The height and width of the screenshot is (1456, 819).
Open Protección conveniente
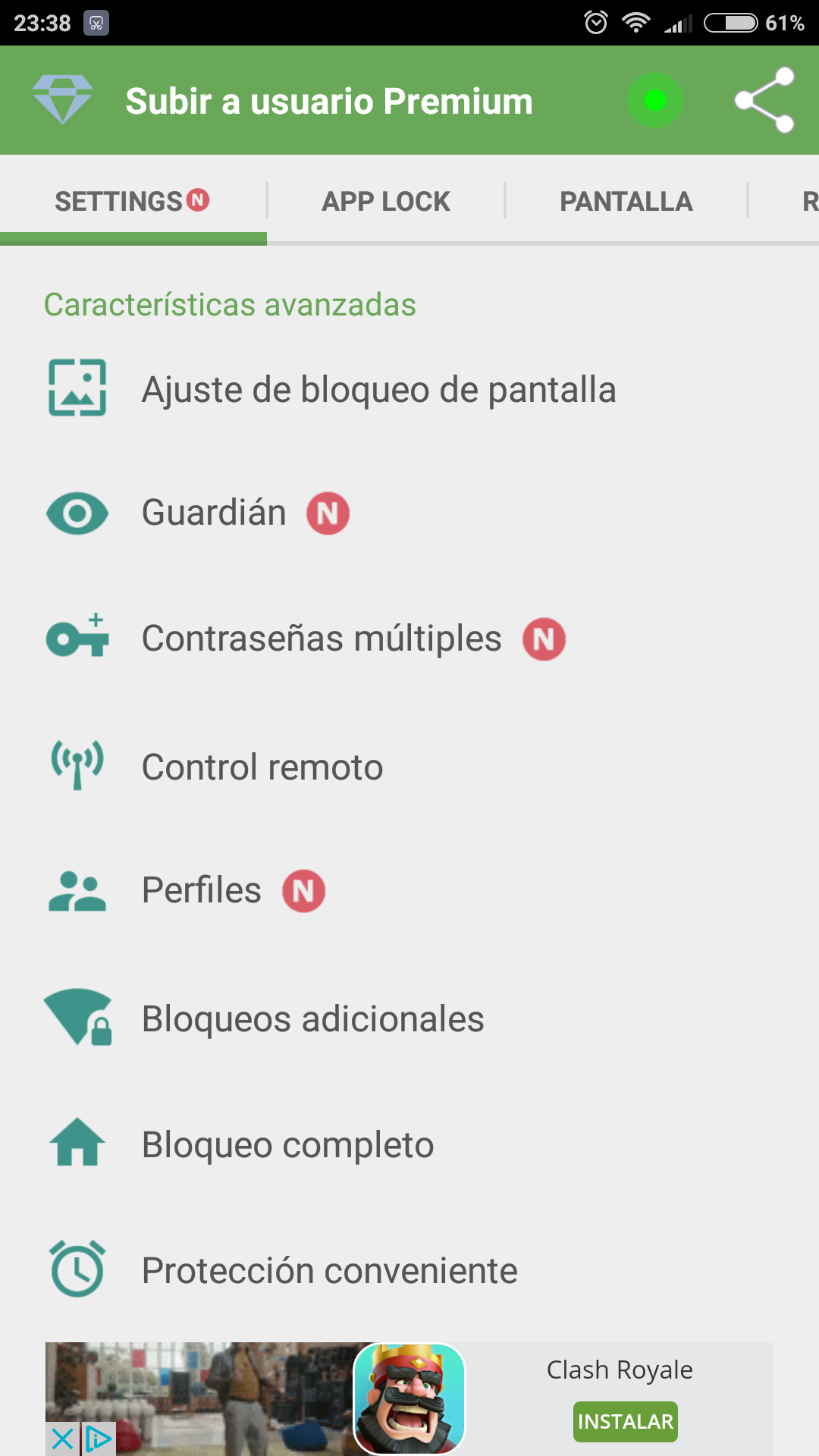point(409,1270)
